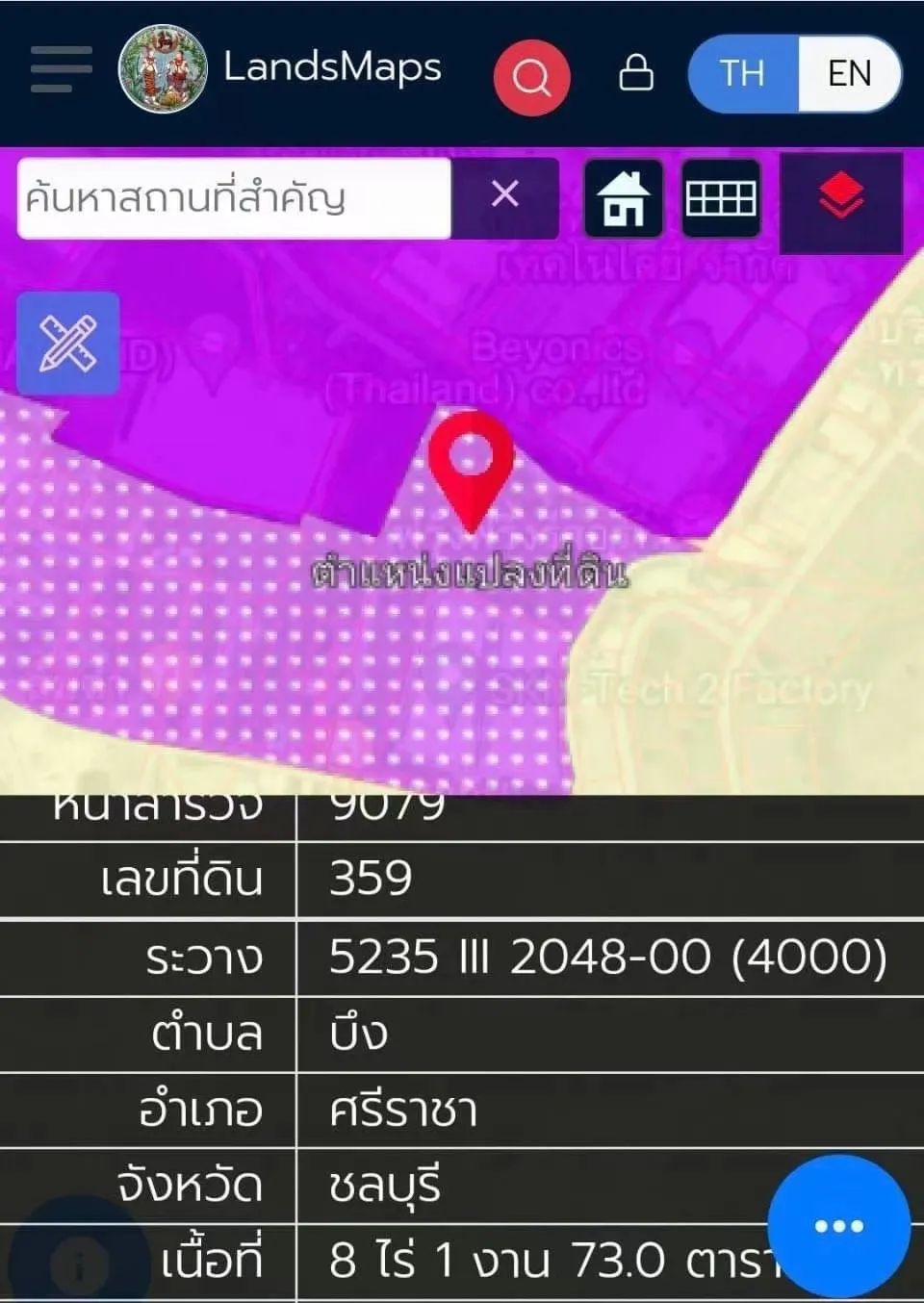Viewport: 924px width, 1303px height.
Task: Switch language to TH
Action: click(x=743, y=73)
